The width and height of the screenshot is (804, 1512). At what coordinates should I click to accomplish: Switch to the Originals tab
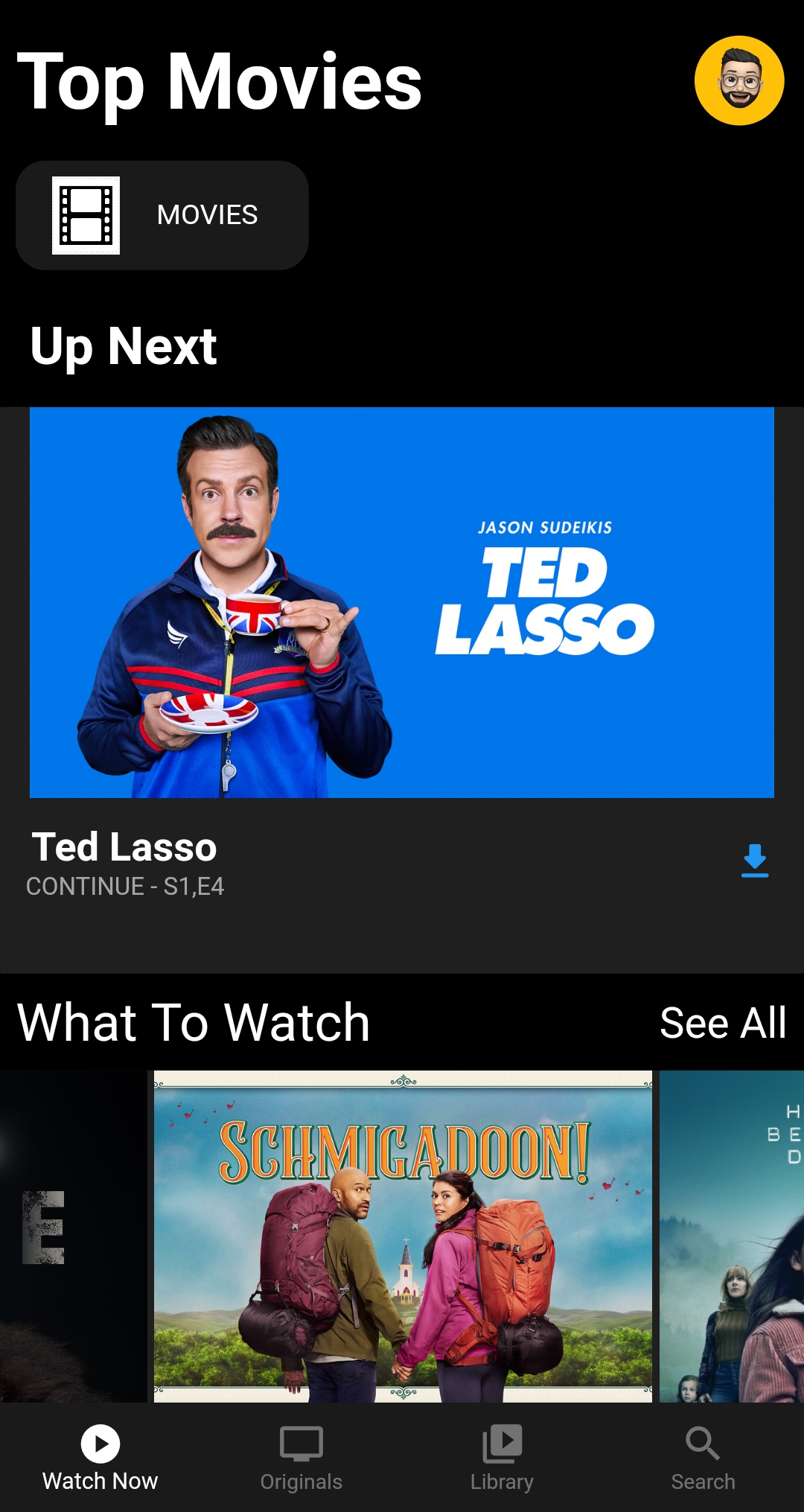pyautogui.click(x=301, y=1458)
